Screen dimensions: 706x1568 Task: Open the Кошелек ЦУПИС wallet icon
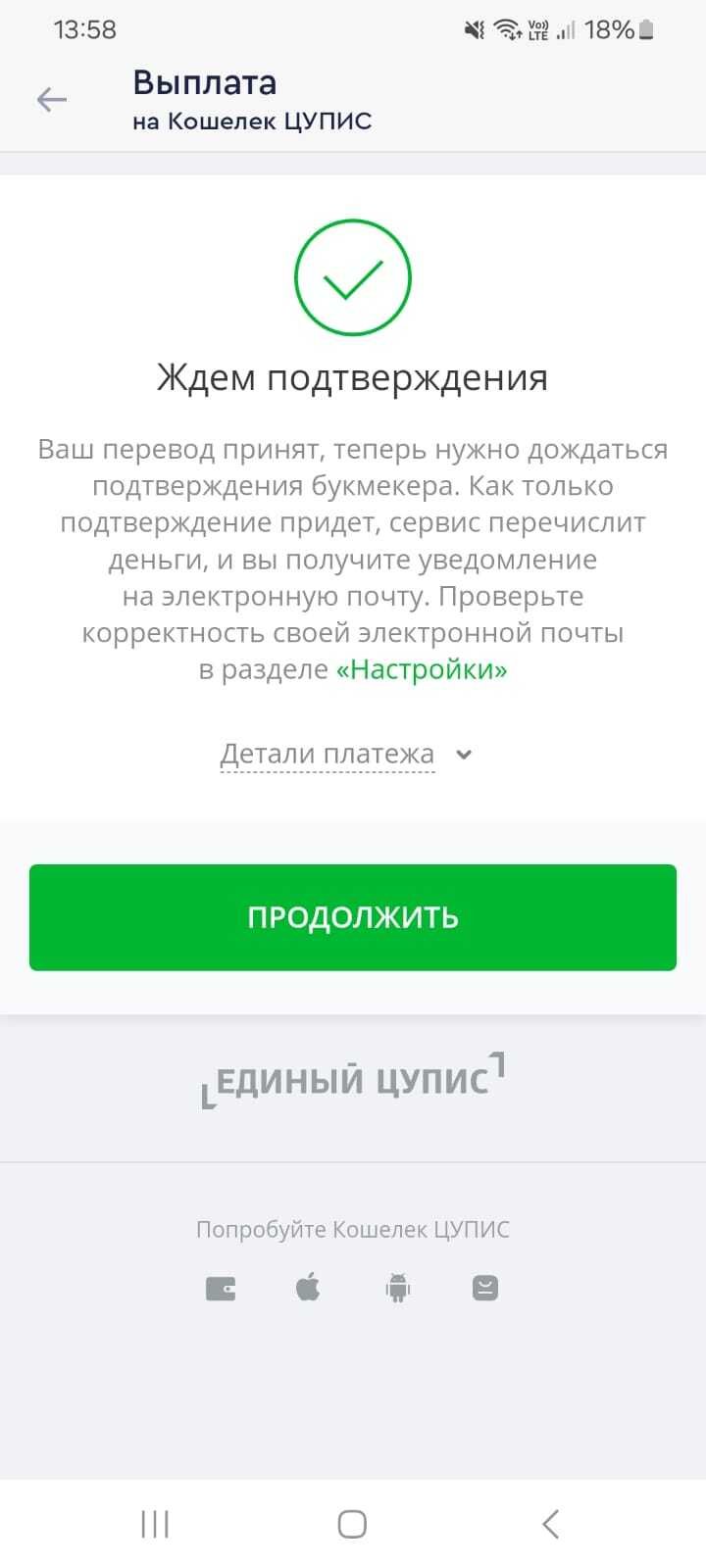pos(221,1288)
